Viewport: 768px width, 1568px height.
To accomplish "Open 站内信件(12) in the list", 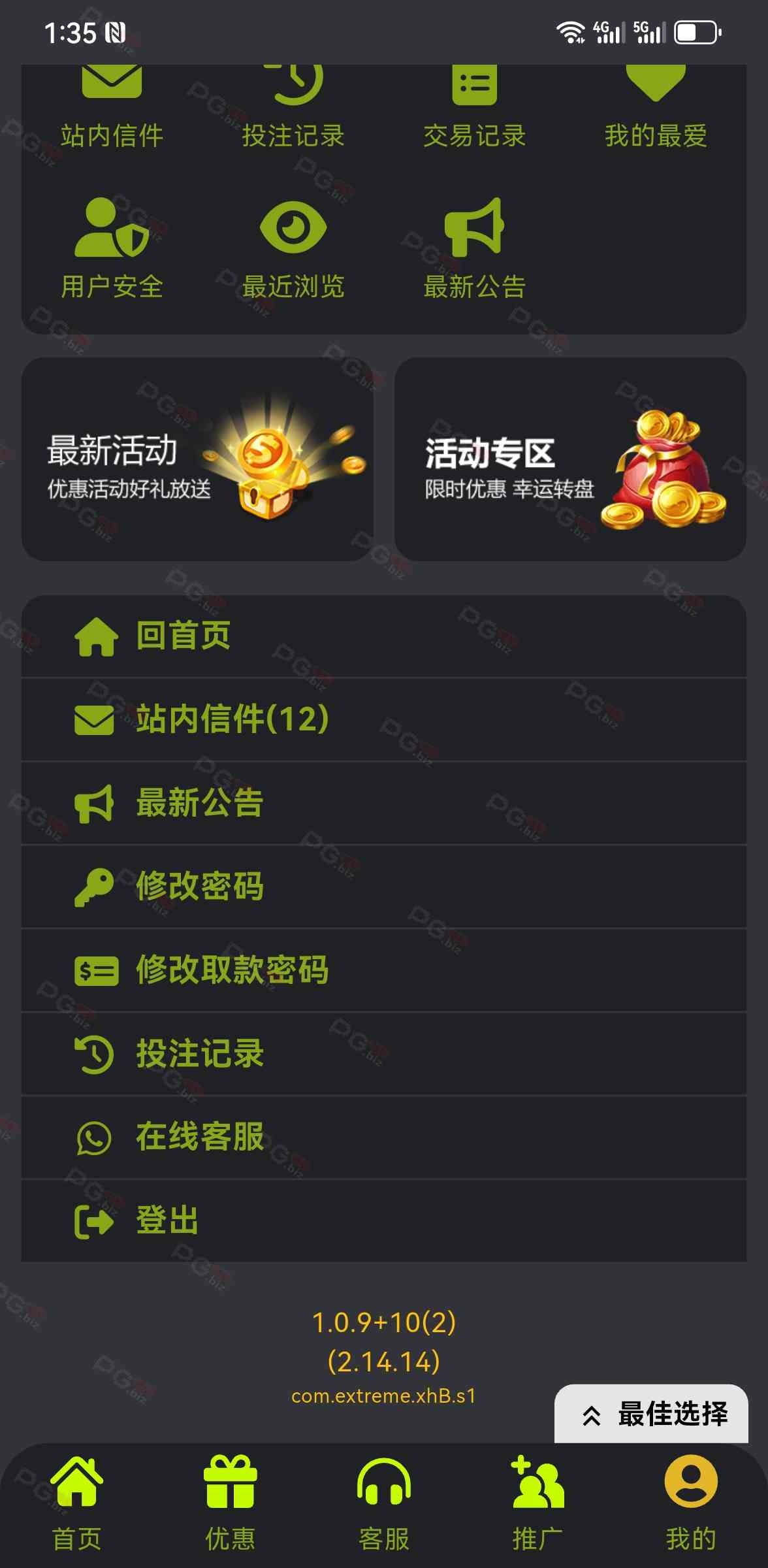I will (x=384, y=719).
